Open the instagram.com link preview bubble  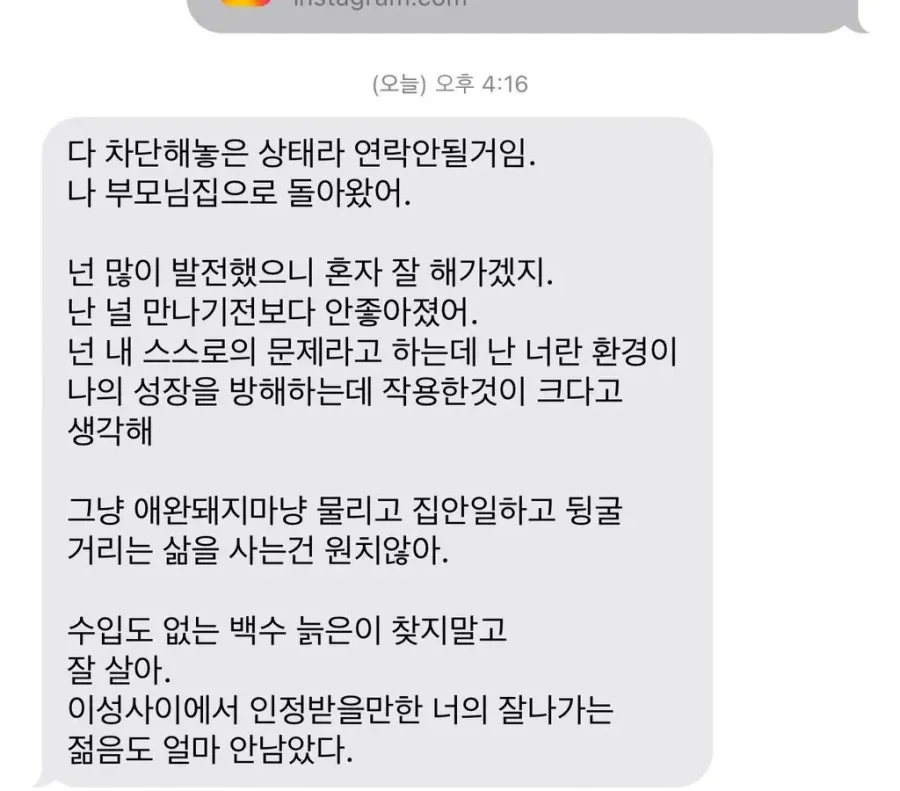[x=520, y=12]
